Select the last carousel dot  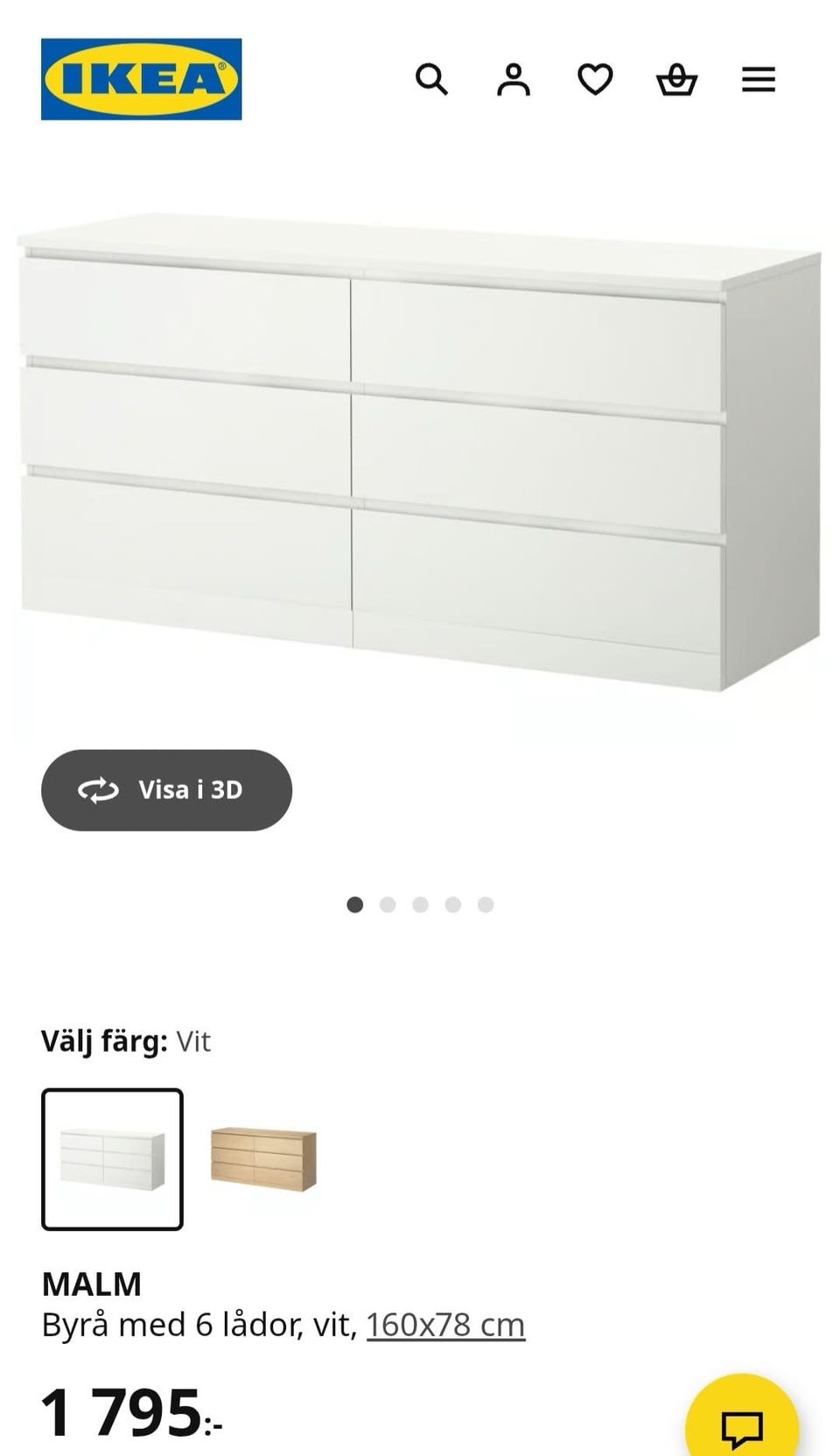click(486, 905)
